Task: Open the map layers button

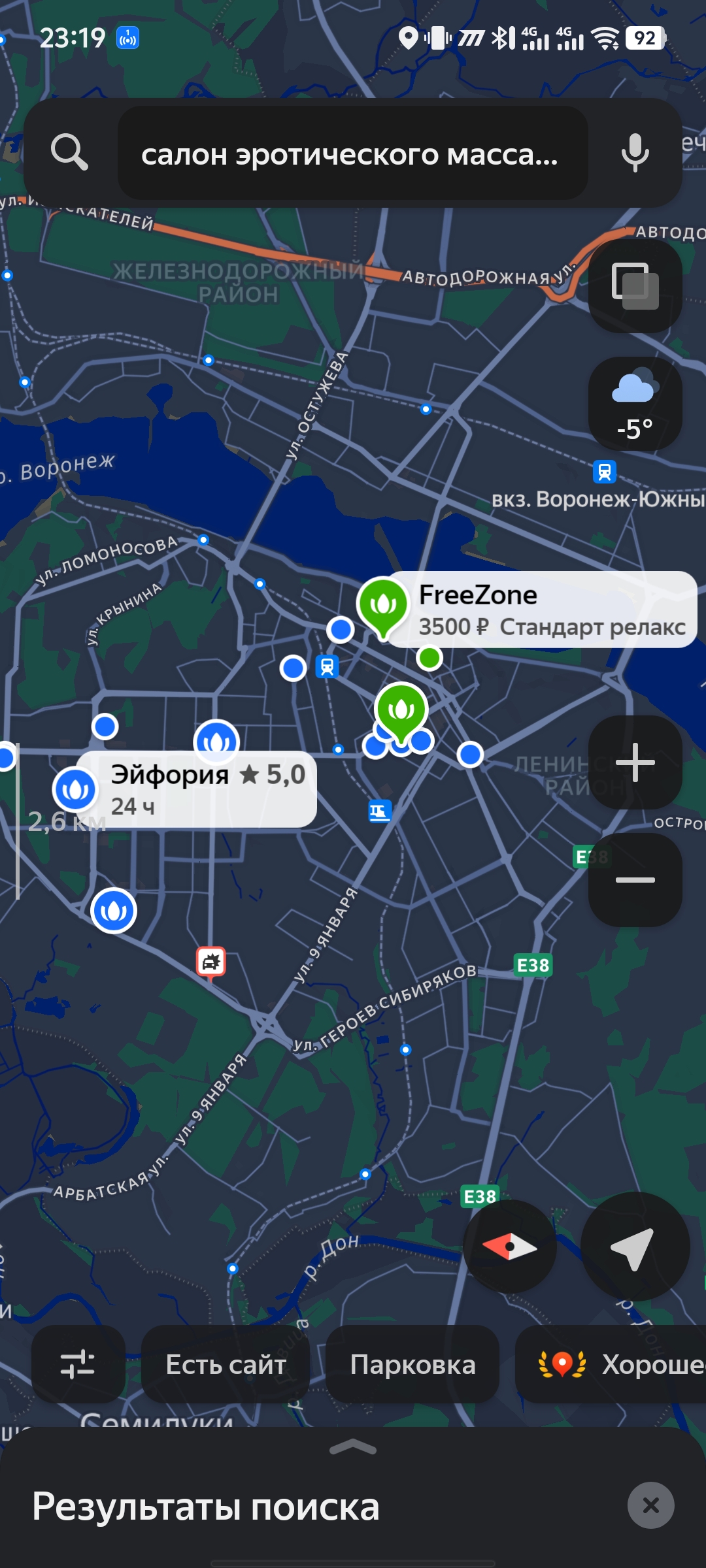Action: pyautogui.click(x=635, y=286)
